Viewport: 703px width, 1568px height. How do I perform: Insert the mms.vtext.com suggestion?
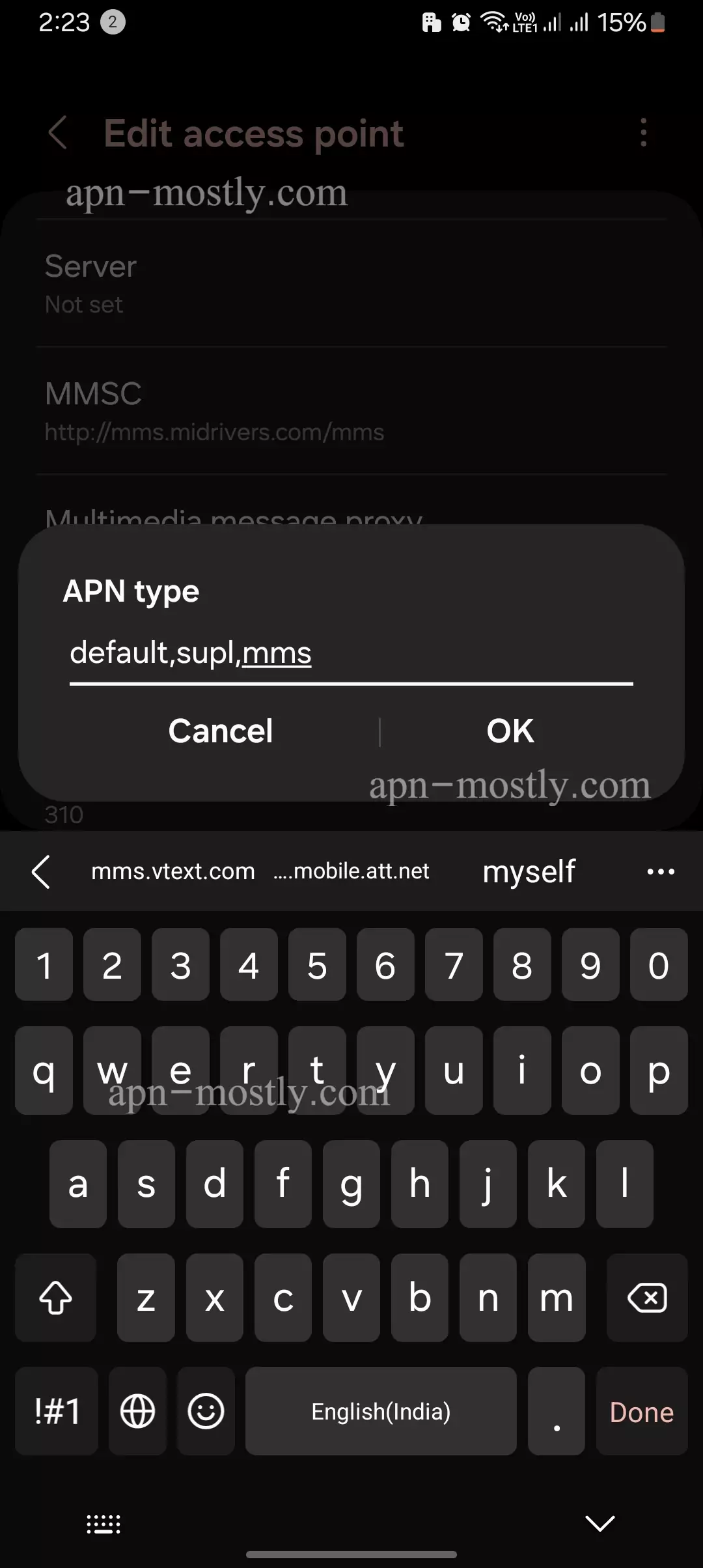[173, 871]
